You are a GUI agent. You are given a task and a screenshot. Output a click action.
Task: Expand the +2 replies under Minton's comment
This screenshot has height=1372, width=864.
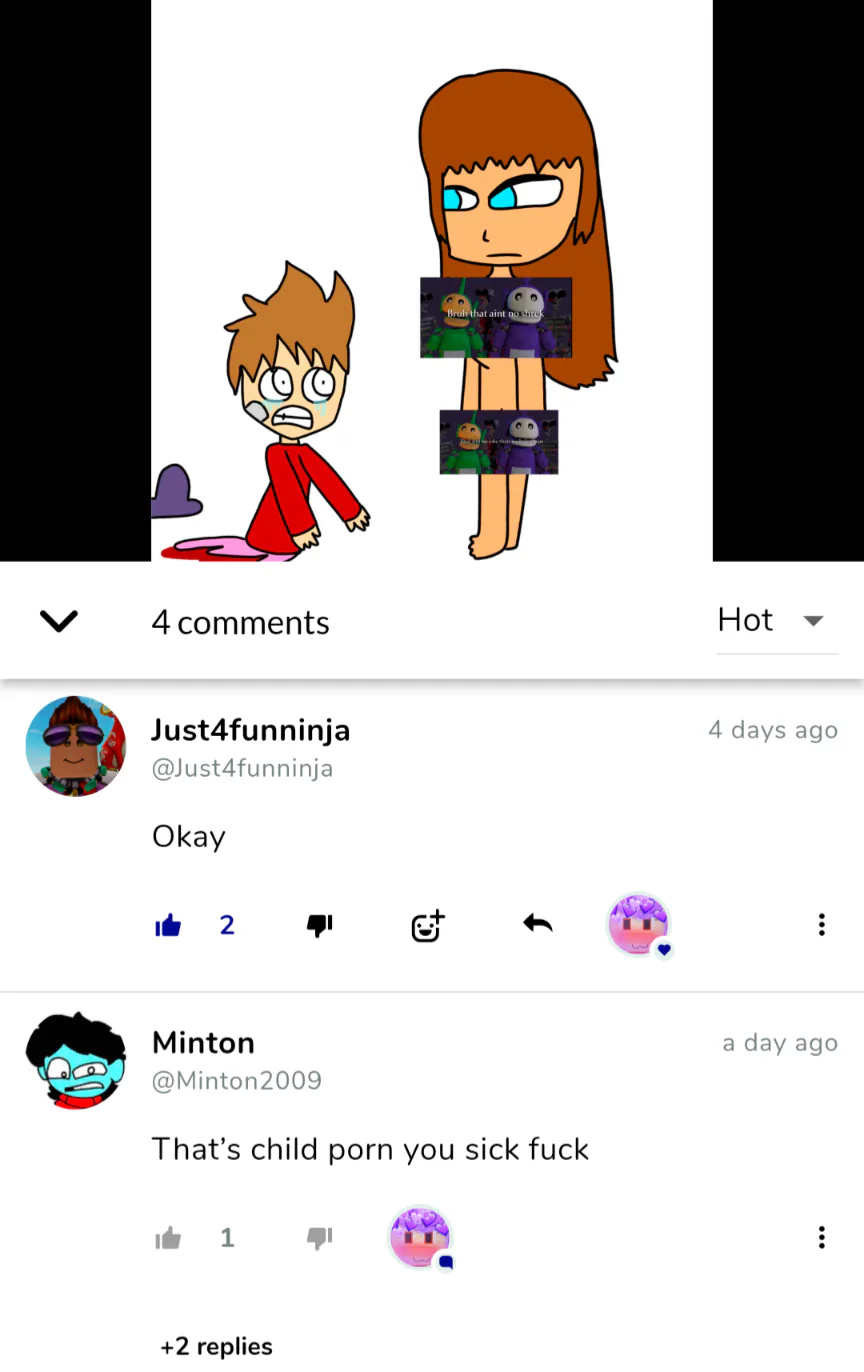[216, 1346]
